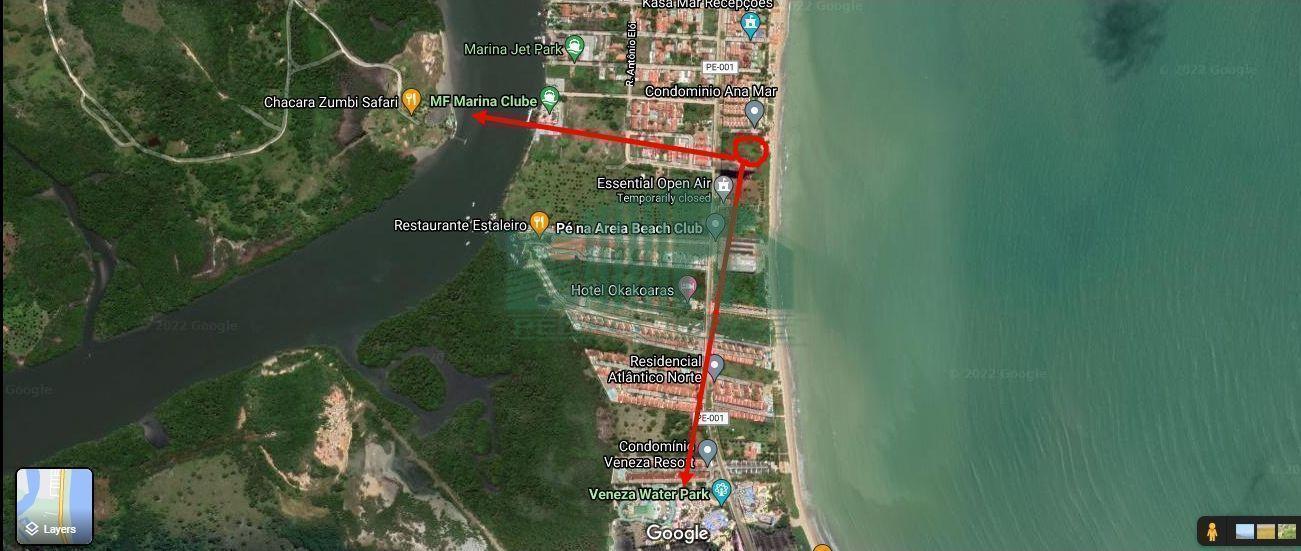Open the Layers map type switcher

coord(55,506)
